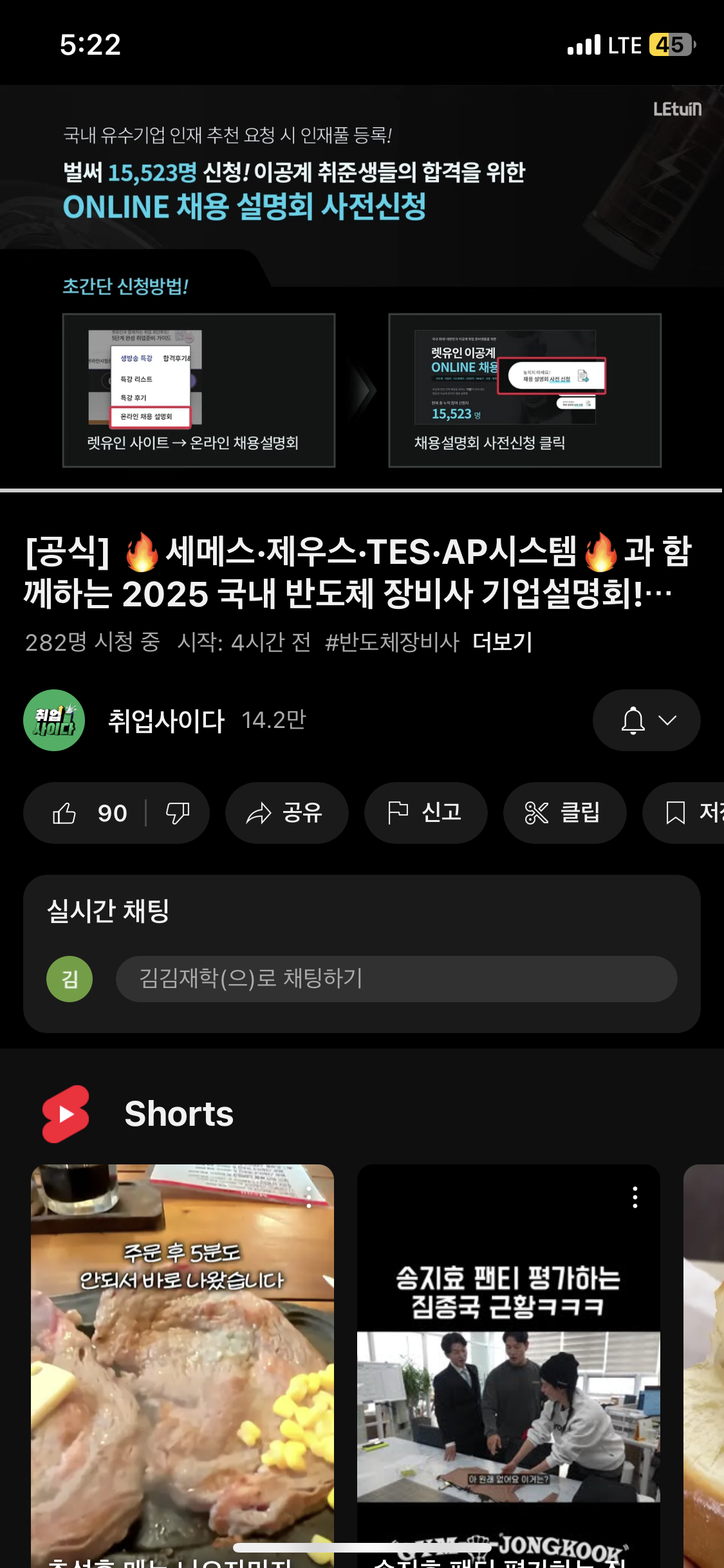Open the notification bell dropdown
The image size is (724, 1568).
tap(647, 720)
